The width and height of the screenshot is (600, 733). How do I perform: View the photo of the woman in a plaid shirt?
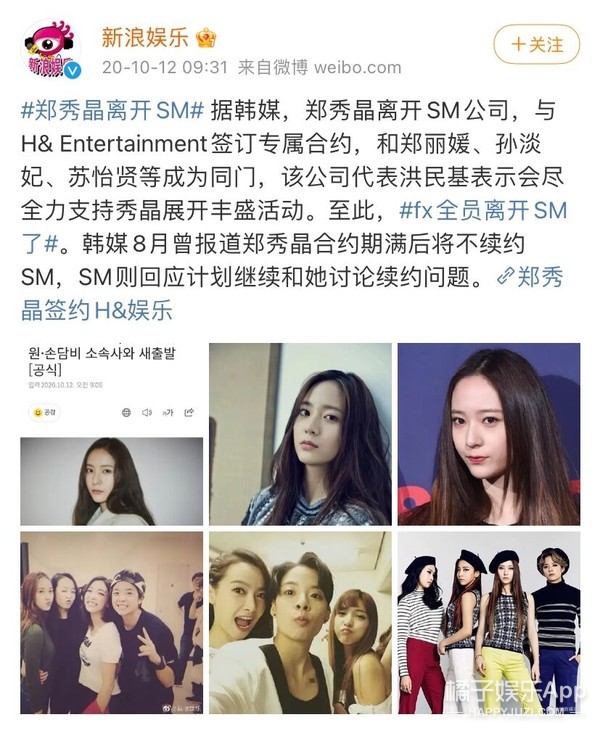300,434
